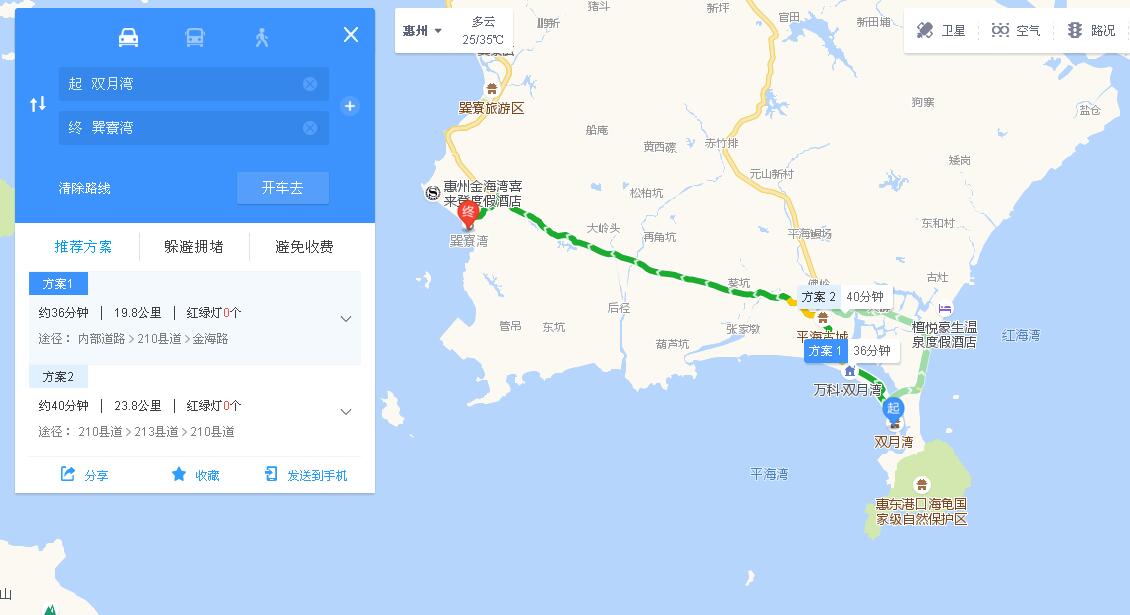The width and height of the screenshot is (1130, 615).
Task: Expand details of 方案1 route
Action: point(346,319)
